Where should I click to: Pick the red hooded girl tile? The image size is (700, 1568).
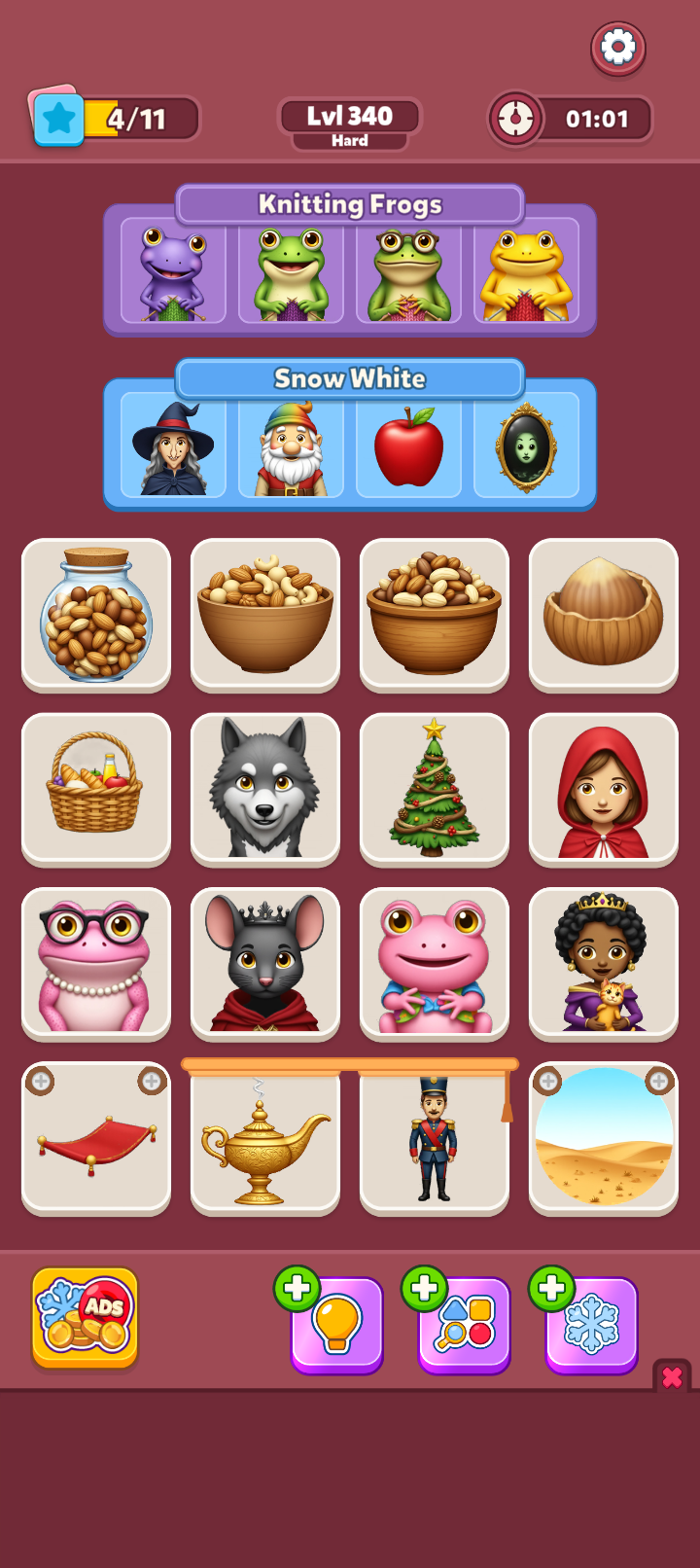pyautogui.click(x=604, y=788)
